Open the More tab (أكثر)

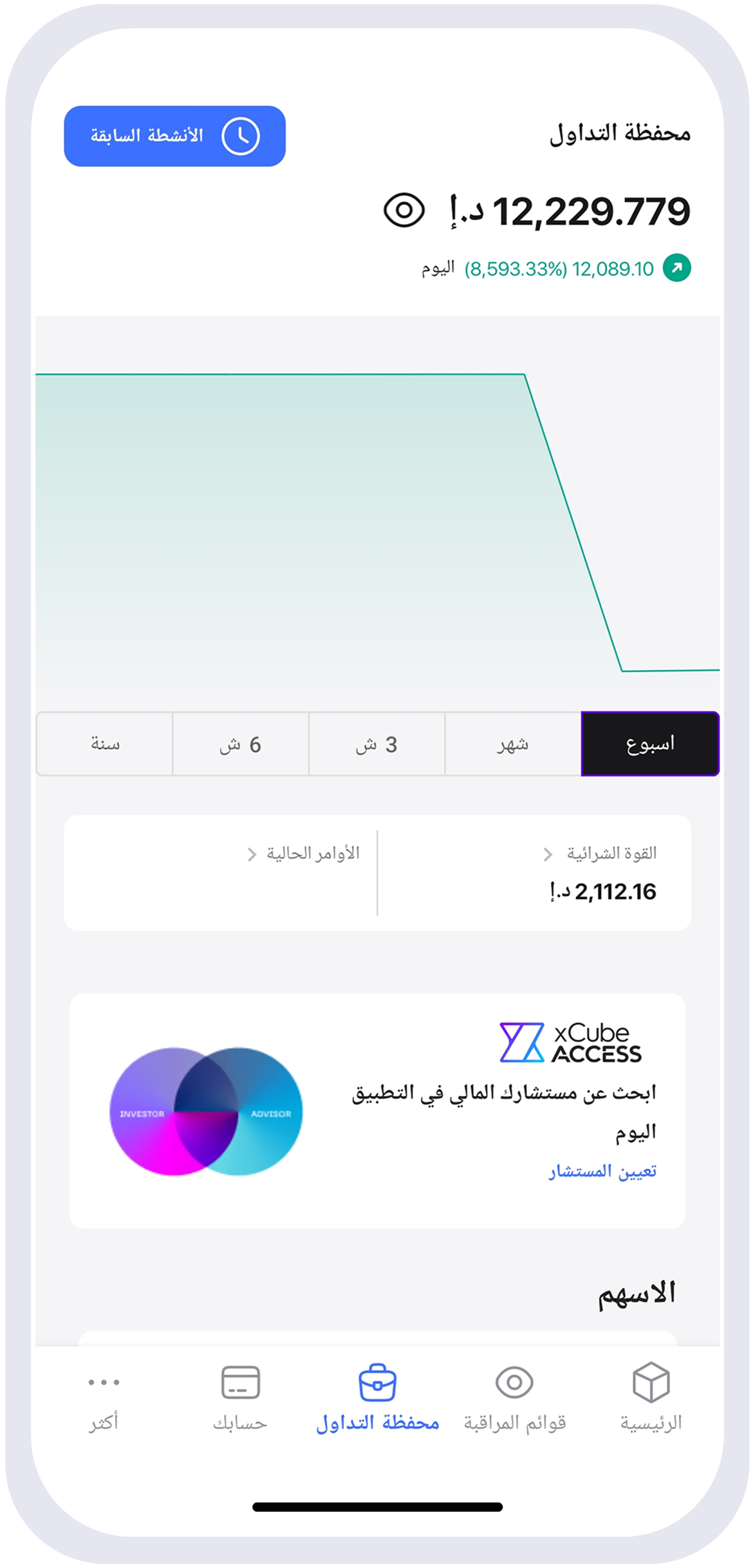click(104, 1395)
